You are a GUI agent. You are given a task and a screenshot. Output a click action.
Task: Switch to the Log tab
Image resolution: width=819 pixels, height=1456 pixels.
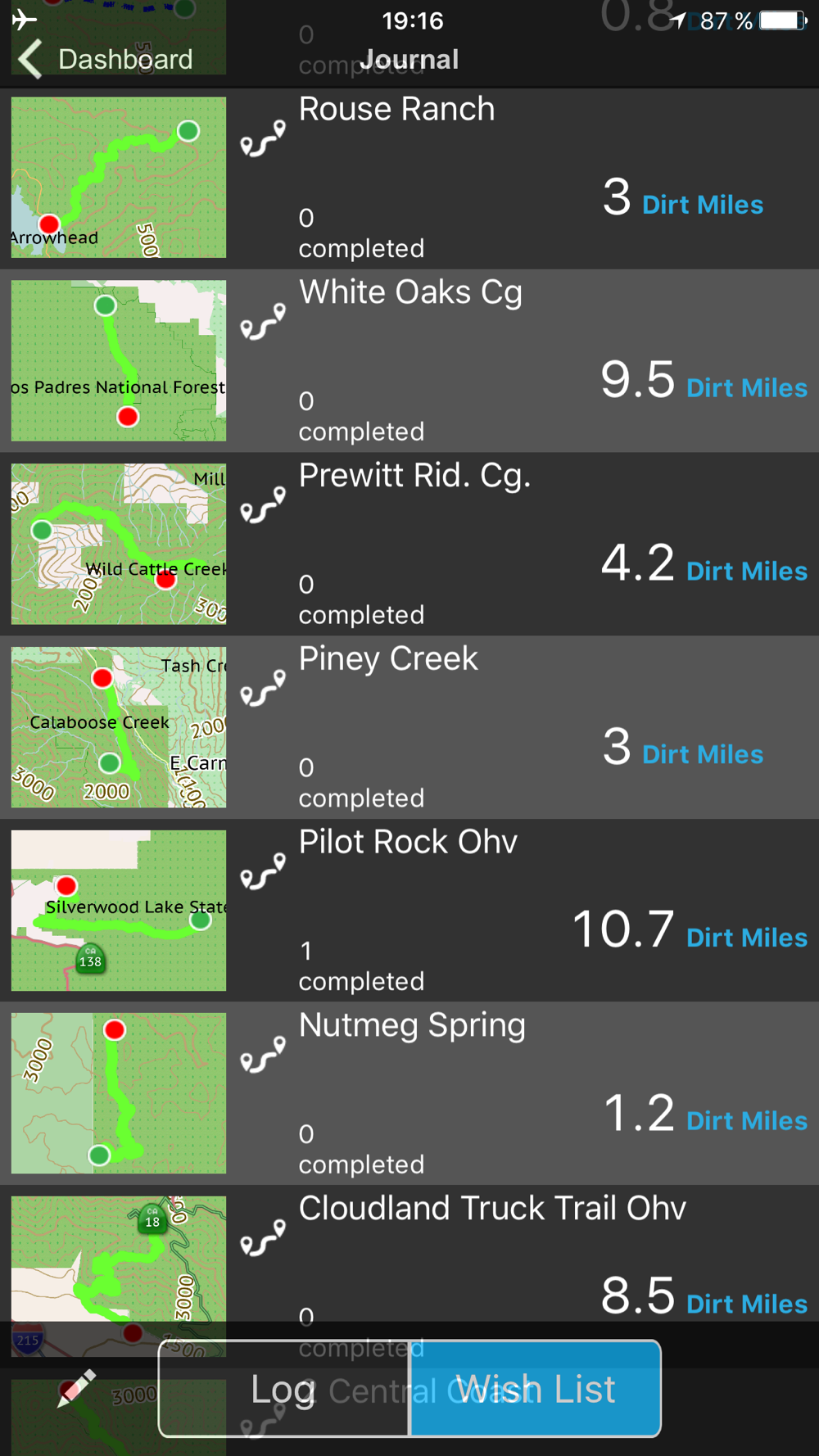coord(284,1389)
